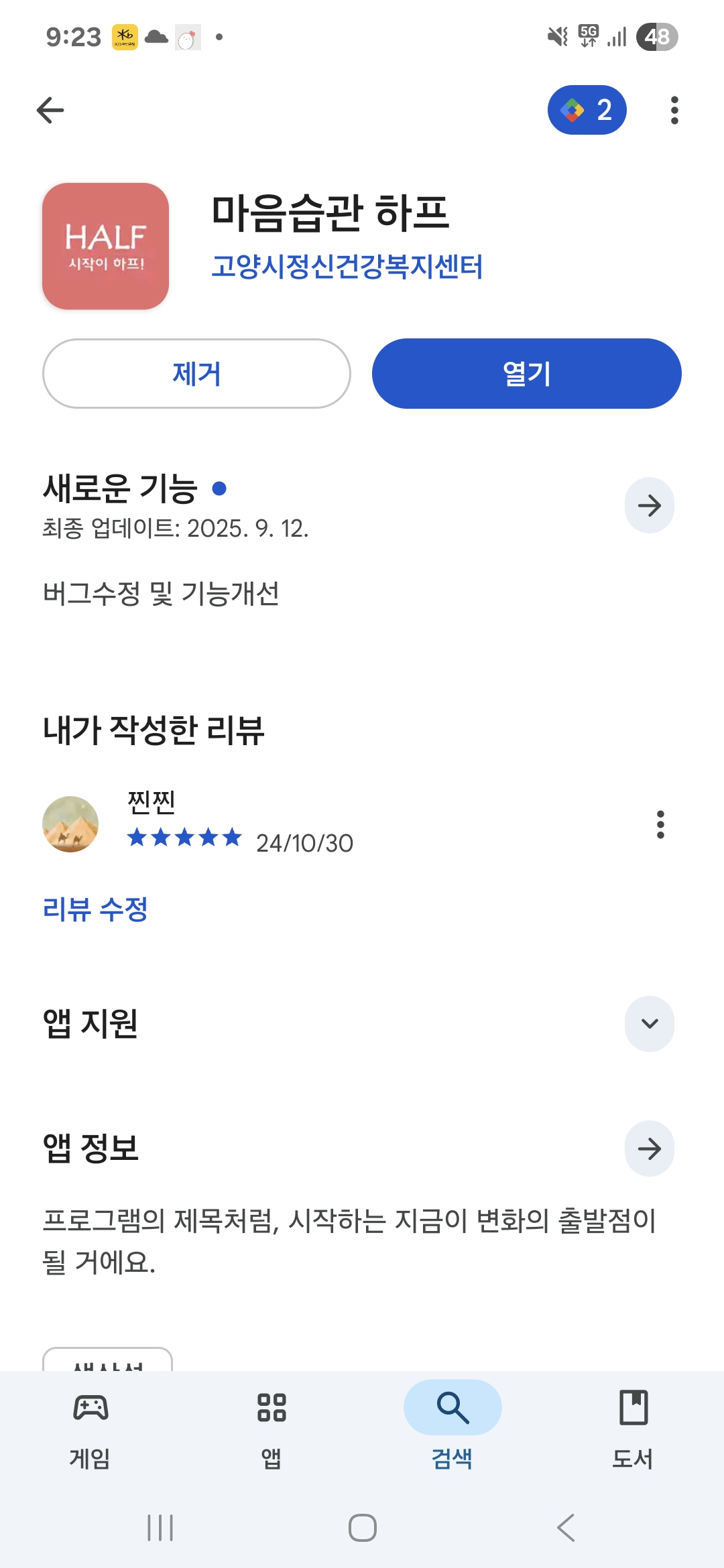This screenshot has width=724, height=1568.
Task: Tap 리뷰 수정 to edit review
Action: click(95, 909)
